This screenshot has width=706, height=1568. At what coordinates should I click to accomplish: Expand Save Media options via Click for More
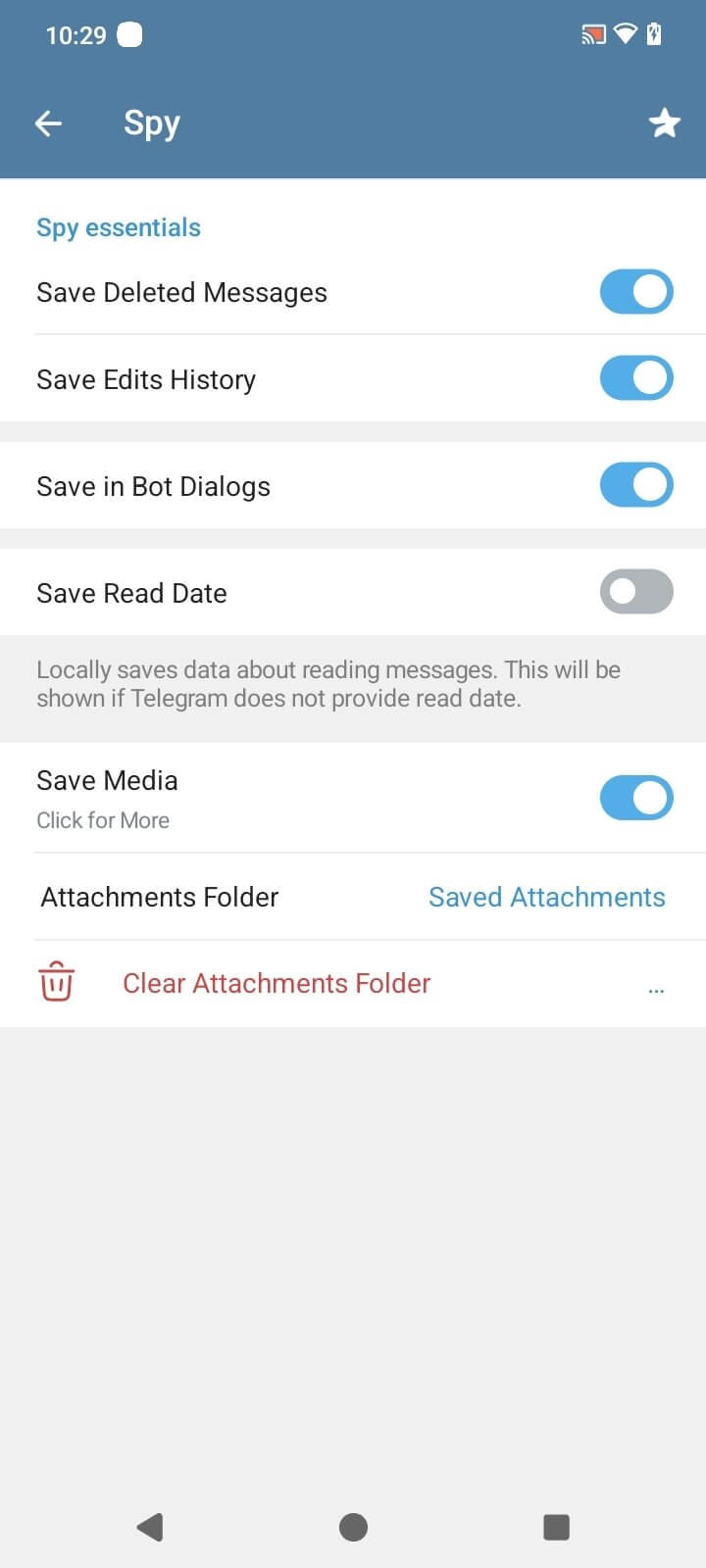[x=103, y=819]
